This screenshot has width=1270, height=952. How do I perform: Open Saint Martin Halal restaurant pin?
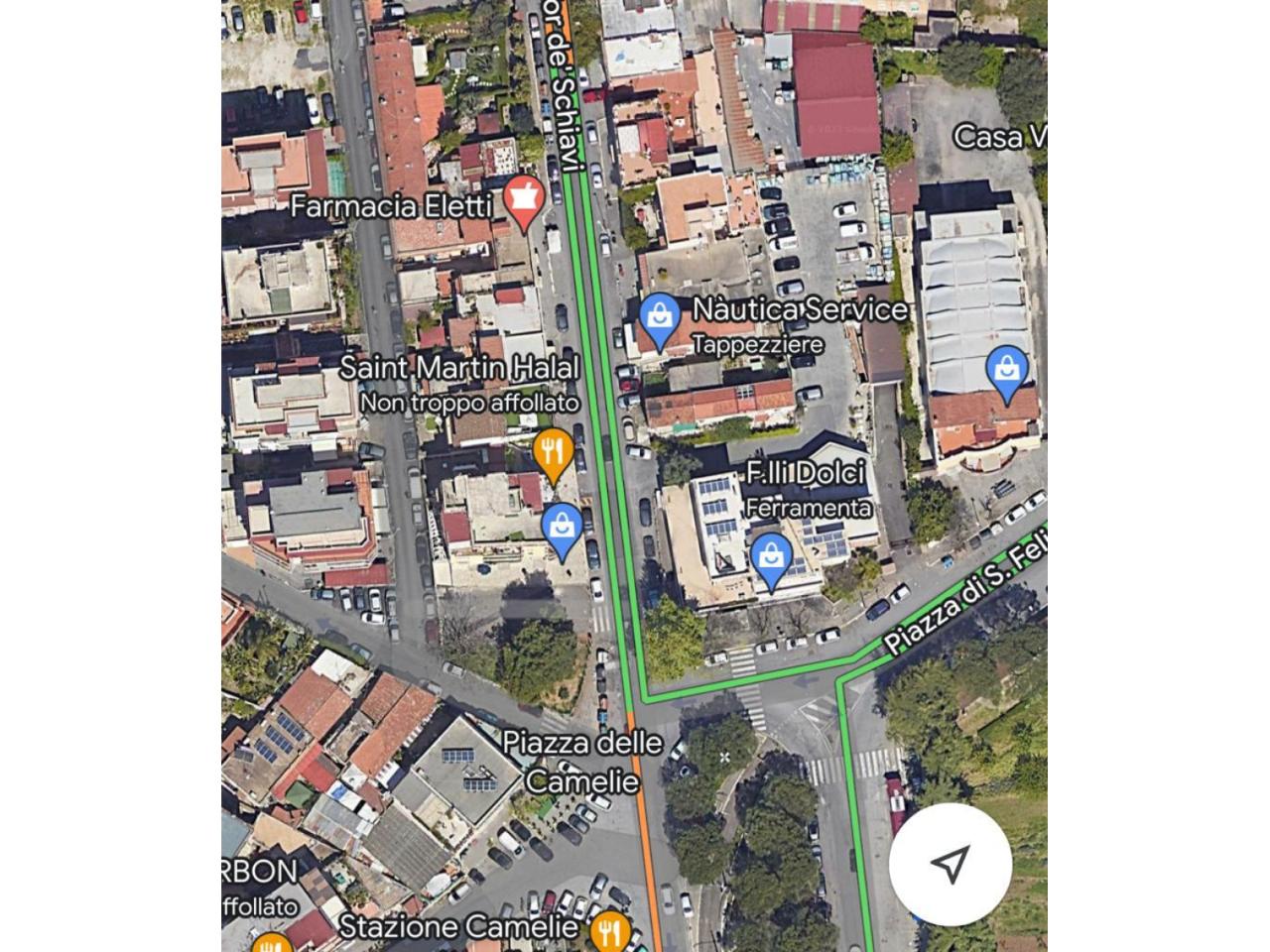tap(552, 452)
